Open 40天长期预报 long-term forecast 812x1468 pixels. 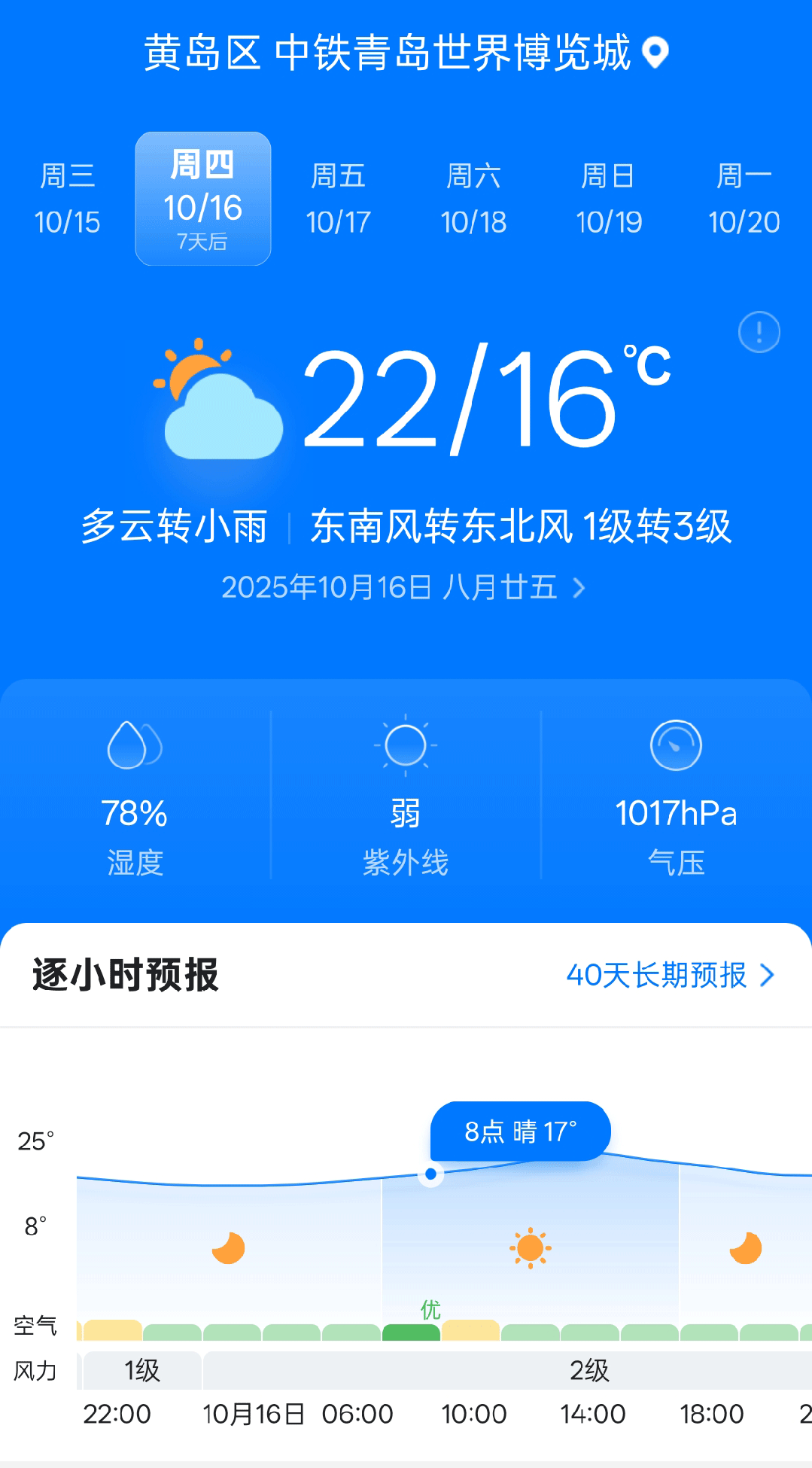[670, 975]
